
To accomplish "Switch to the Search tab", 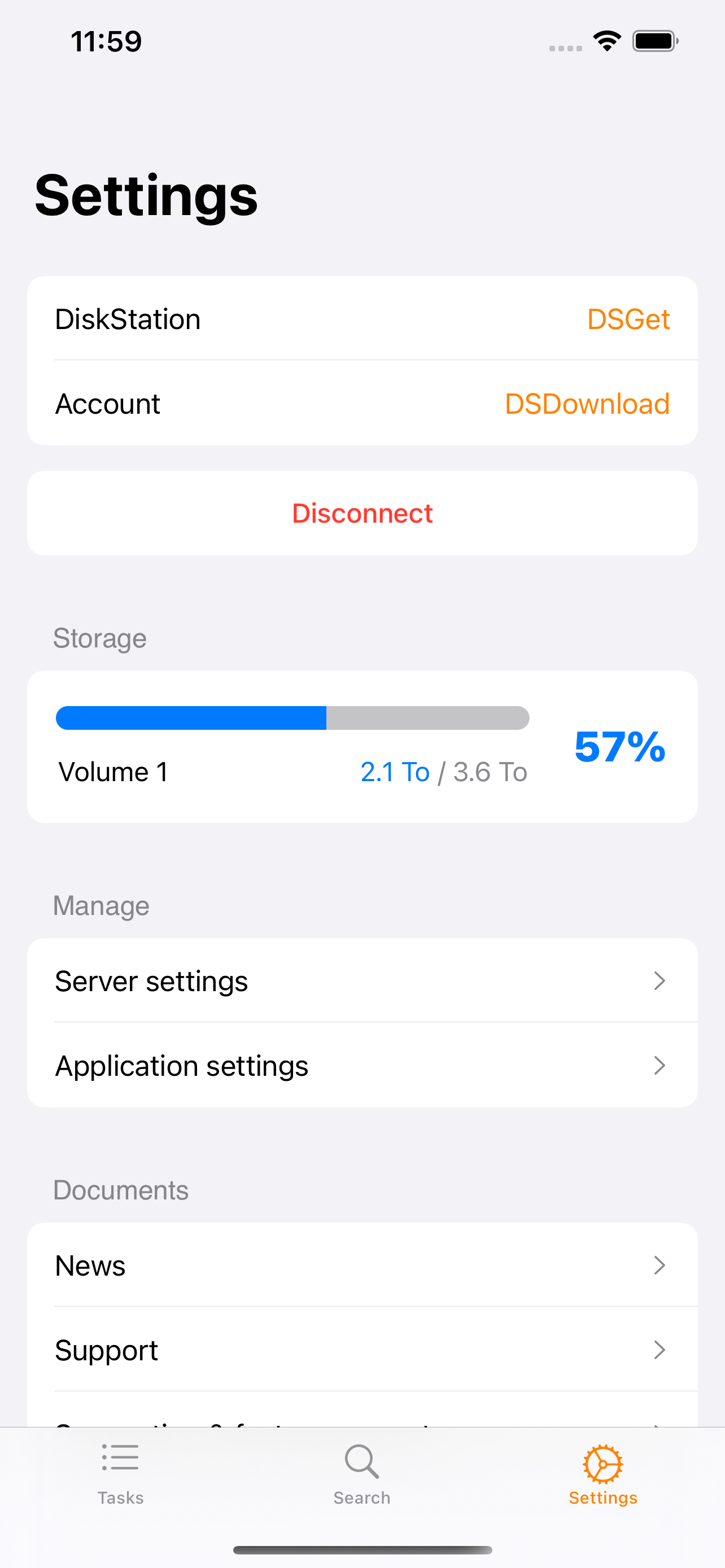I will (x=361, y=1473).
